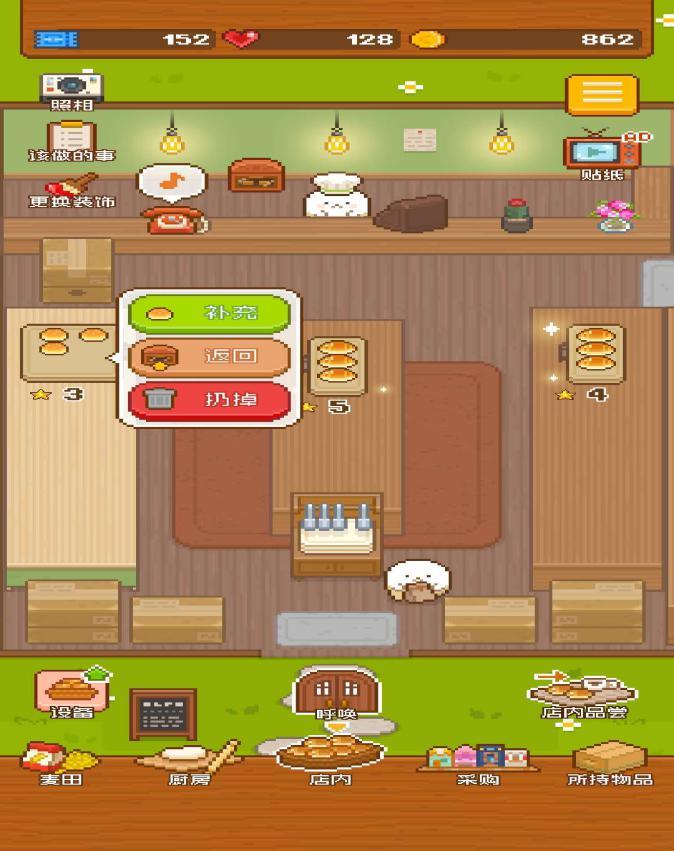Switch to the 厨房 kitchen tab
The height and width of the screenshot is (851, 674).
pyautogui.click(x=189, y=765)
